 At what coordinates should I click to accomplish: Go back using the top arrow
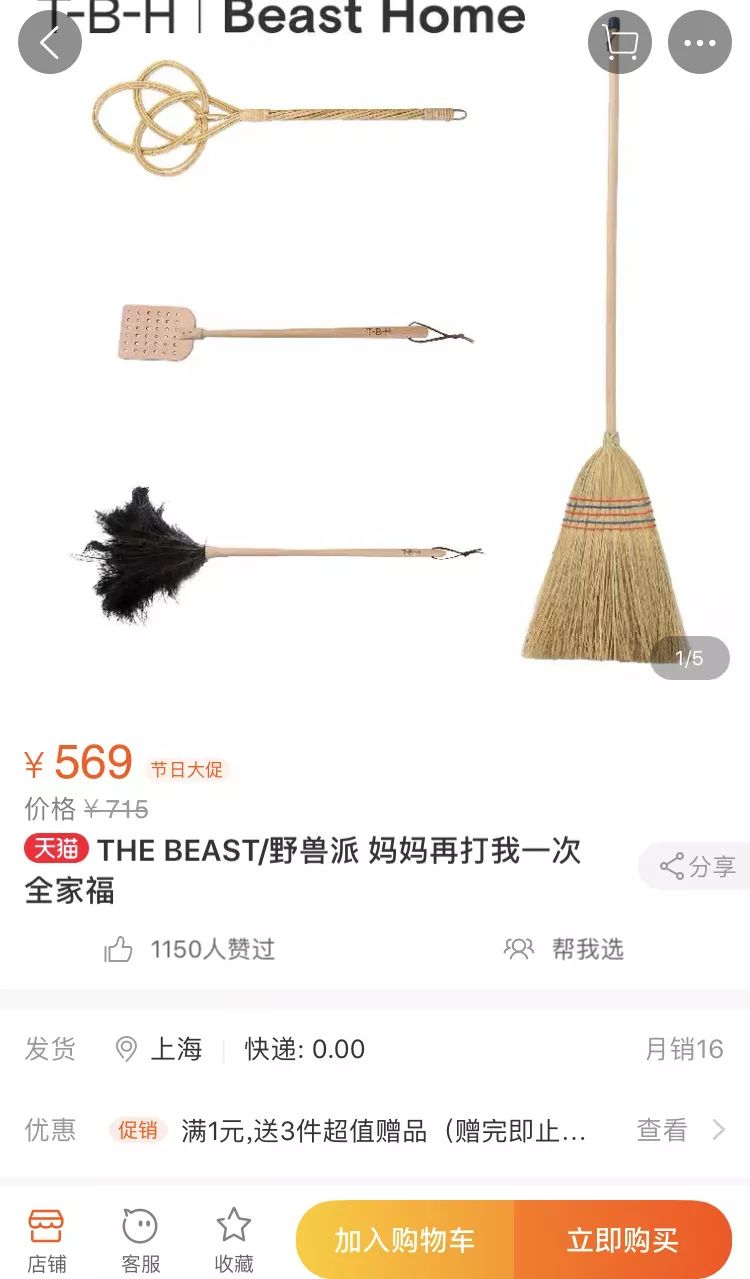49,42
